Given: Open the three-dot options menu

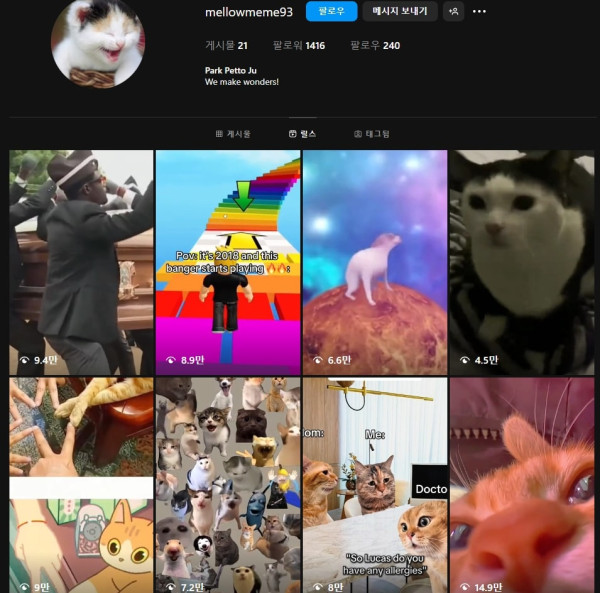Looking at the screenshot, I should 479,11.
